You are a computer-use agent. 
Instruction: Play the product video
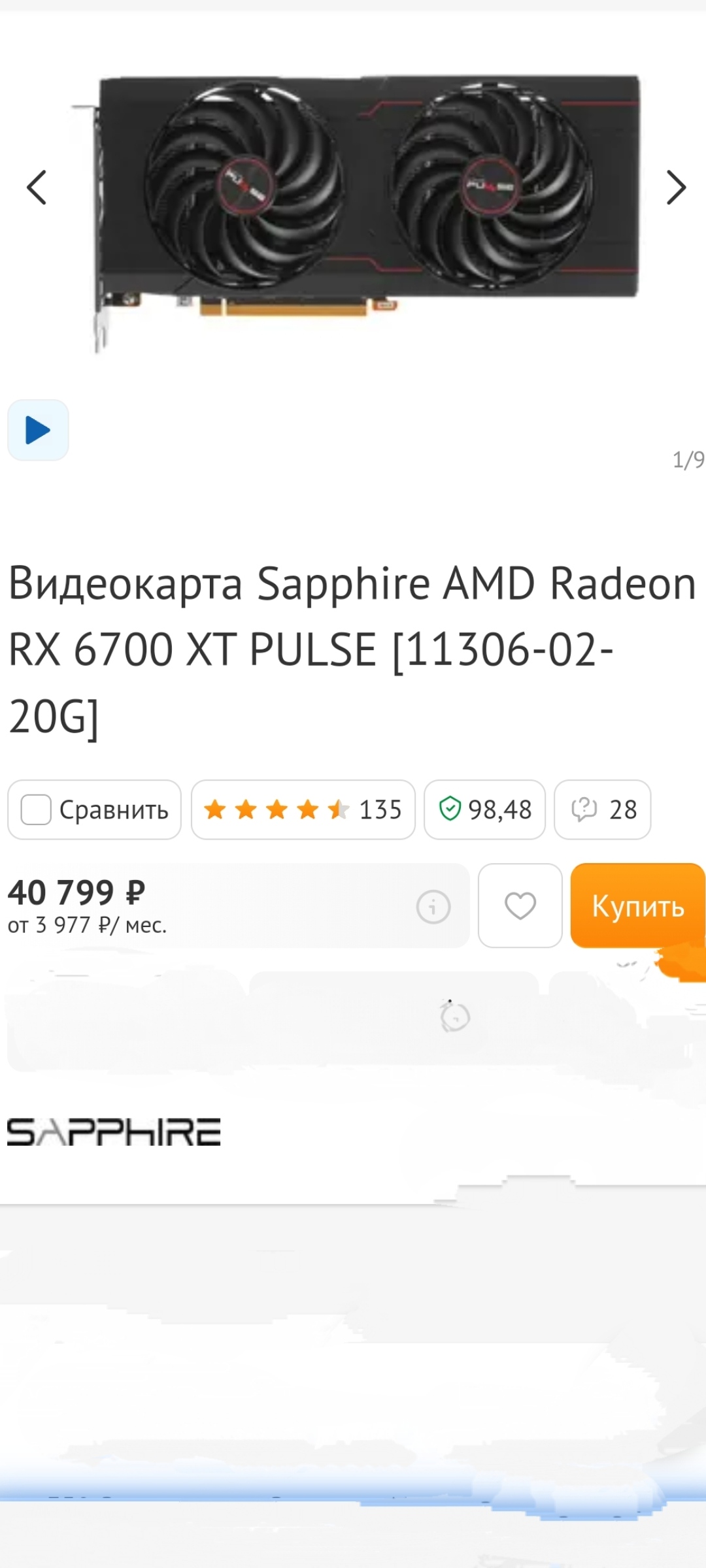click(38, 430)
